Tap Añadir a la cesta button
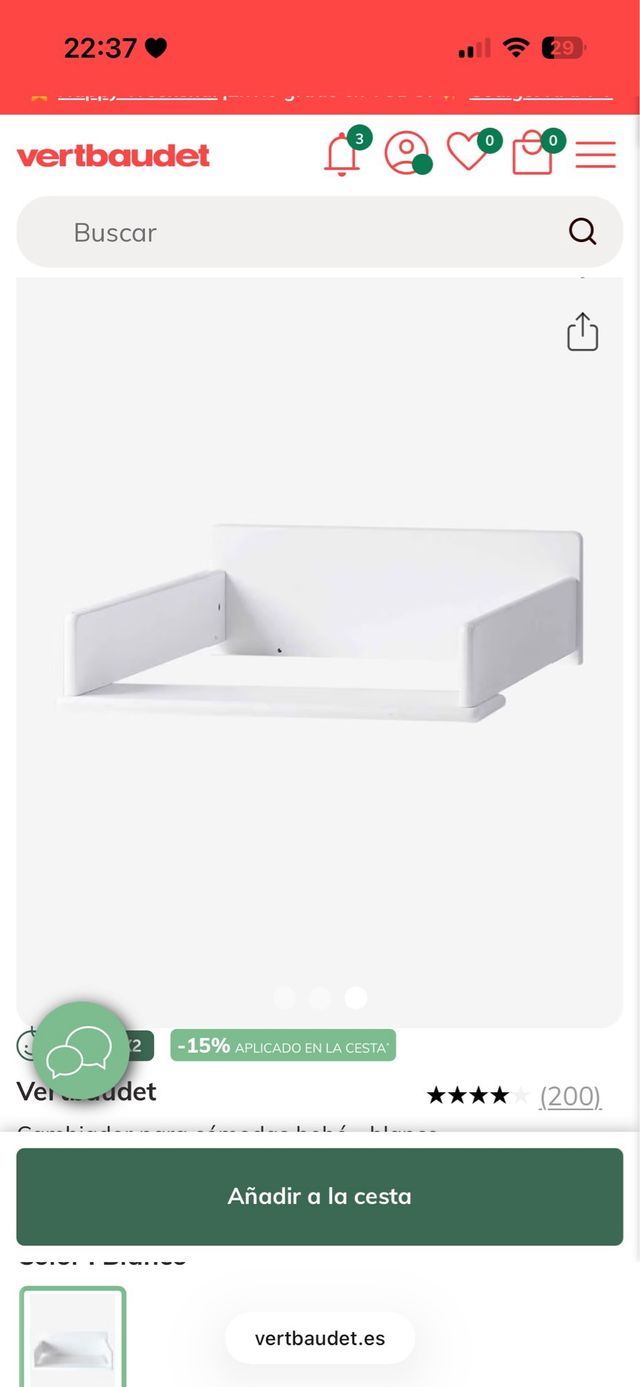Viewport: 640px width, 1387px height. click(320, 1196)
